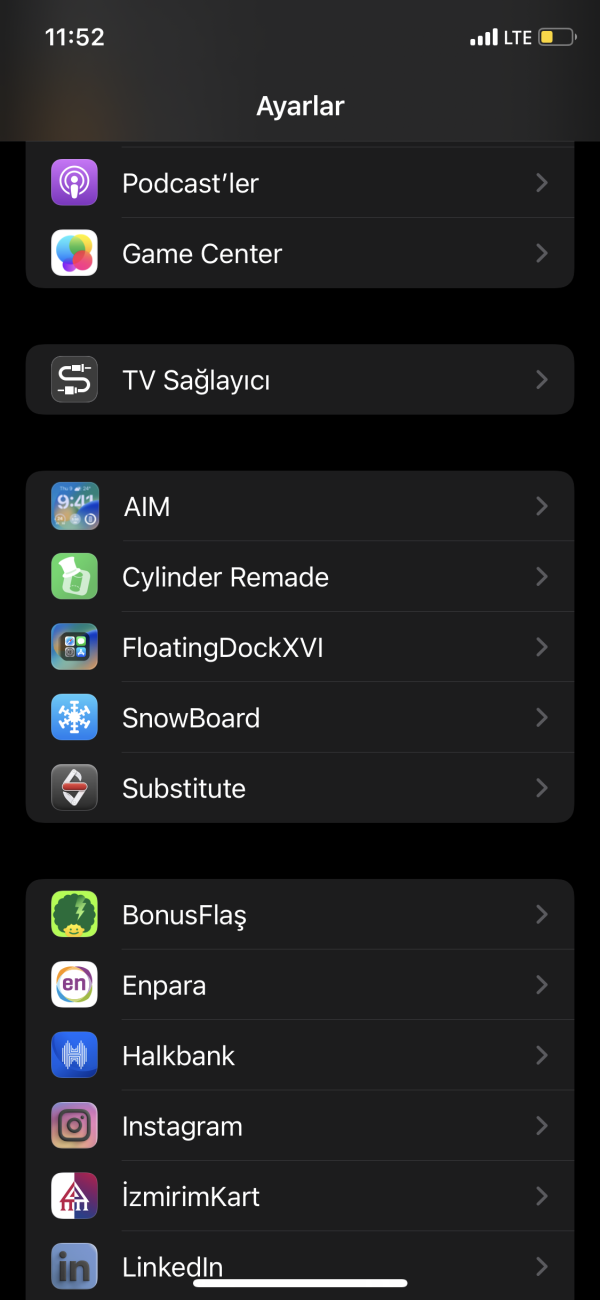The width and height of the screenshot is (600, 1300).
Task: Go to TV Sağlayıcı settings
Action: pos(300,380)
